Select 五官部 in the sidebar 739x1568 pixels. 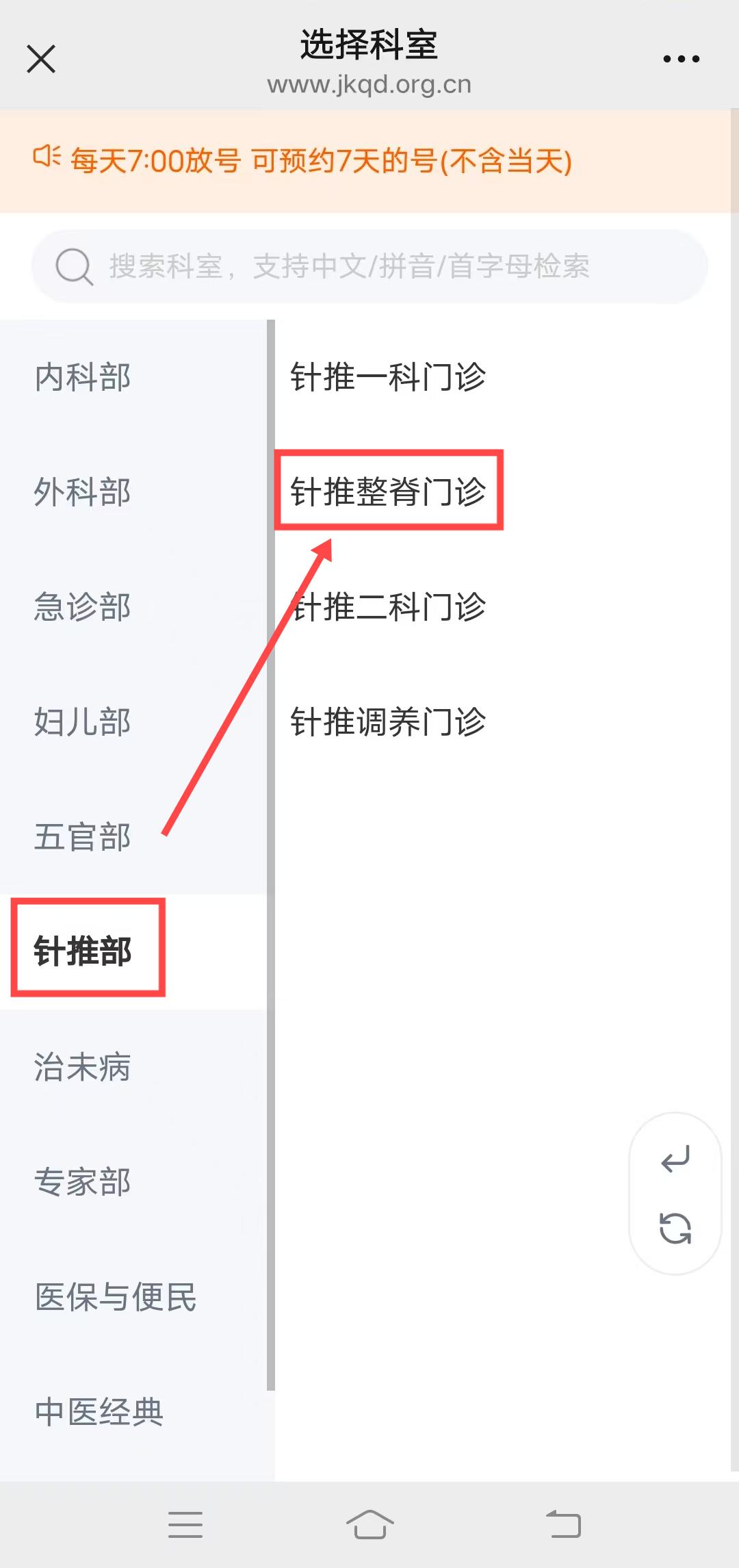[x=133, y=837]
